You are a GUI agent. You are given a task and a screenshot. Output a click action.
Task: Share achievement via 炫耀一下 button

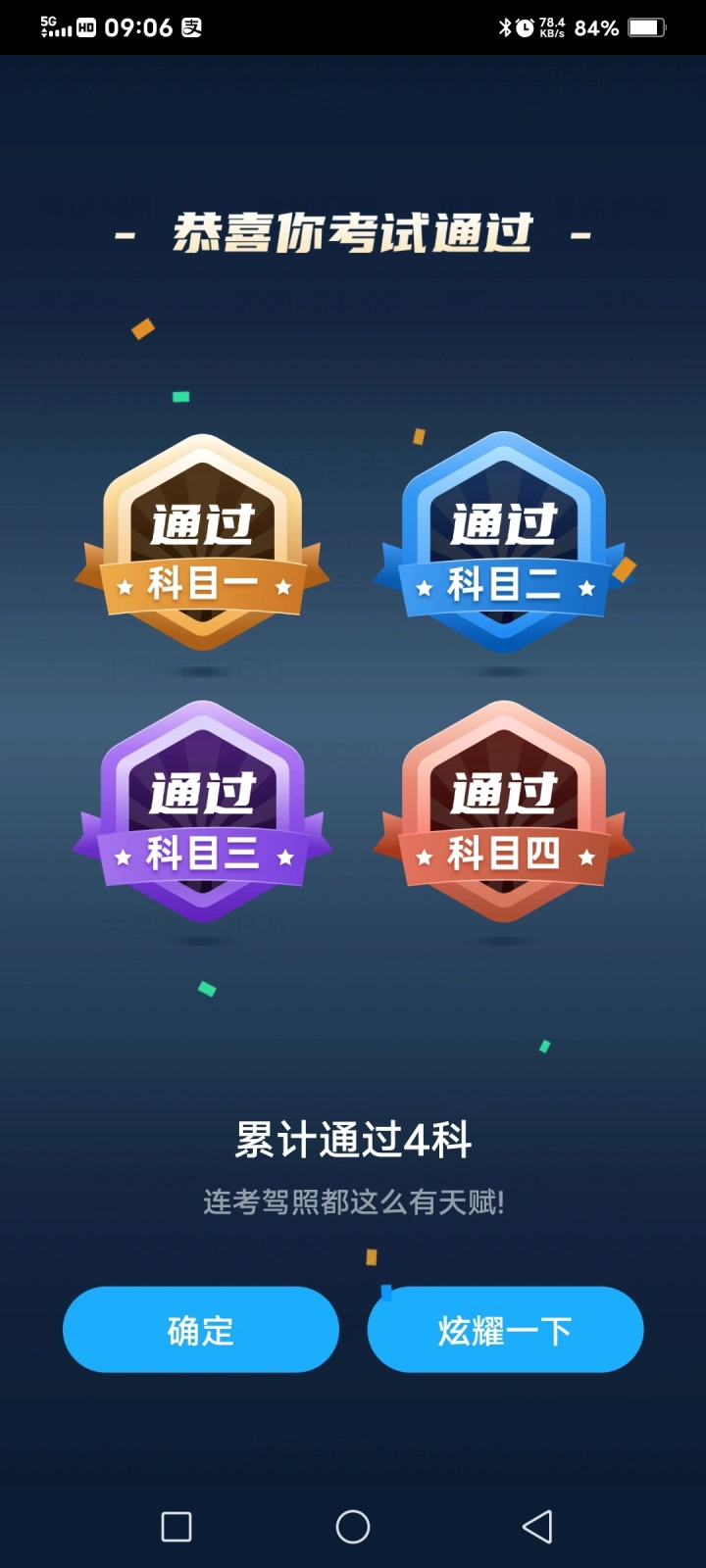tap(505, 1330)
